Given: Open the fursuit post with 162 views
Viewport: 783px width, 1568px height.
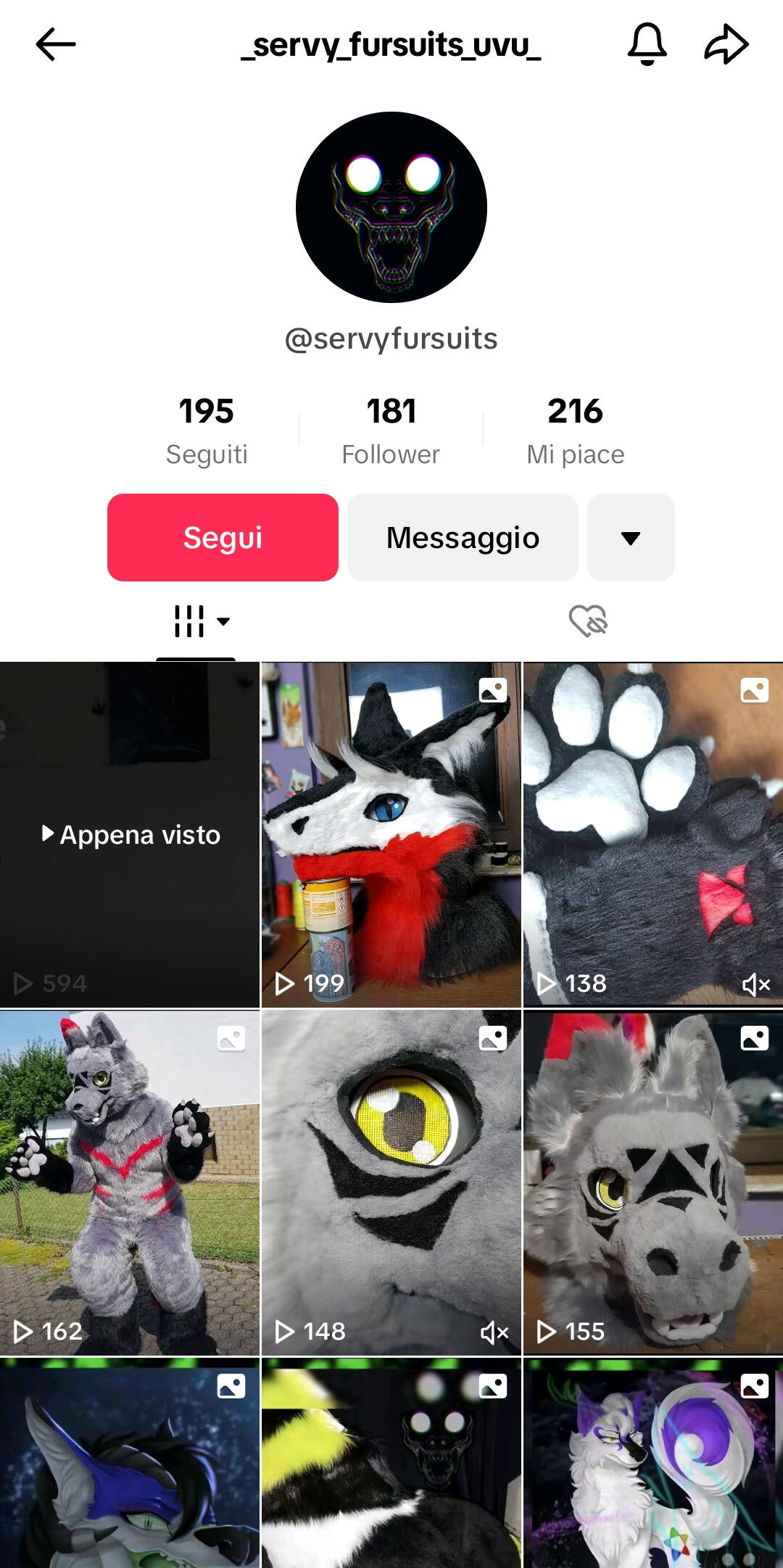Looking at the screenshot, I should pyautogui.click(x=130, y=1182).
